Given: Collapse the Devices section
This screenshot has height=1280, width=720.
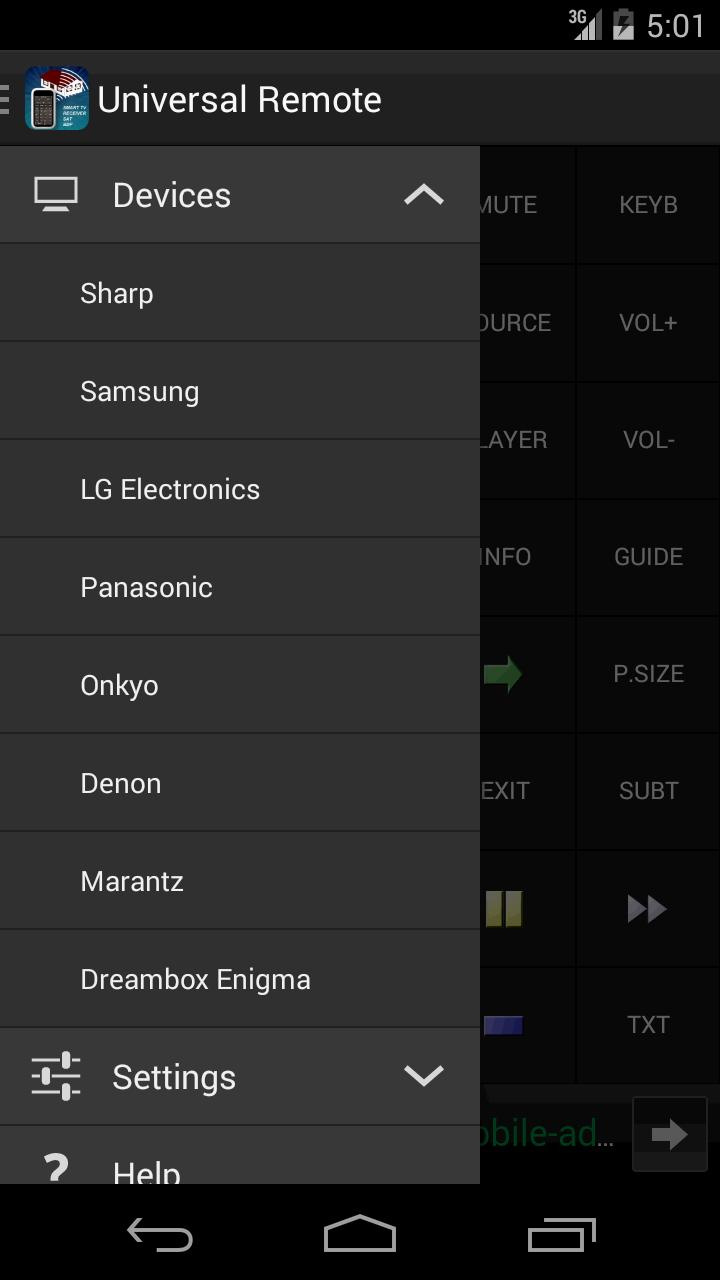Looking at the screenshot, I should 423,194.
